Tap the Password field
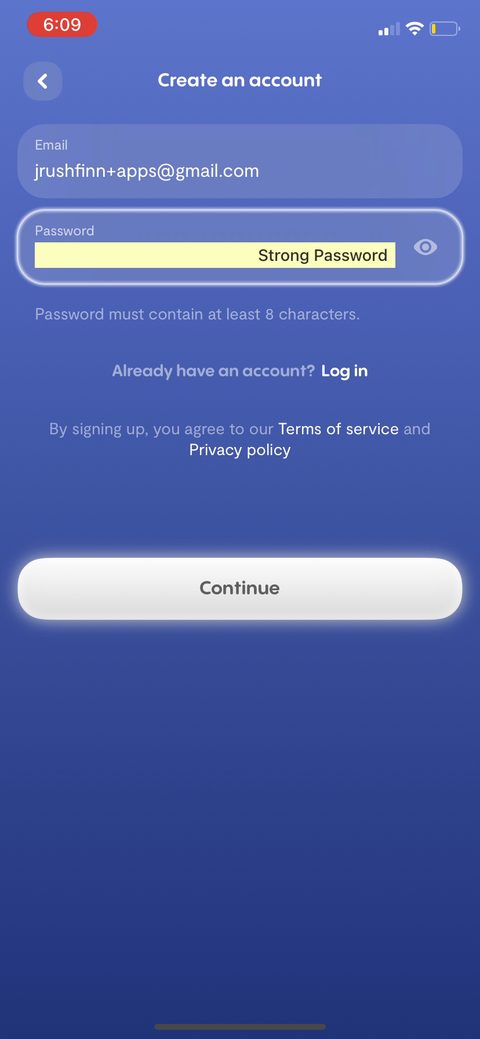The image size is (480, 1039). click(239, 247)
